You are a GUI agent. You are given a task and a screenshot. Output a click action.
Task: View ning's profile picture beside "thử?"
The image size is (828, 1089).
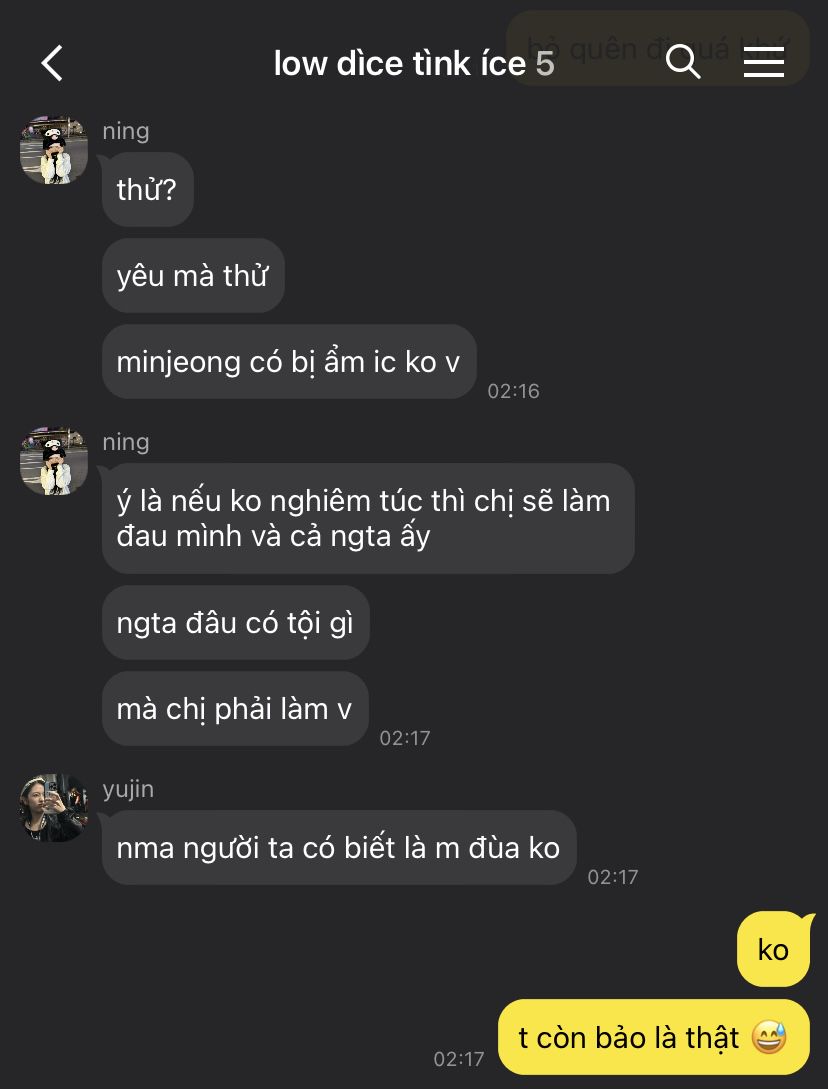(54, 150)
